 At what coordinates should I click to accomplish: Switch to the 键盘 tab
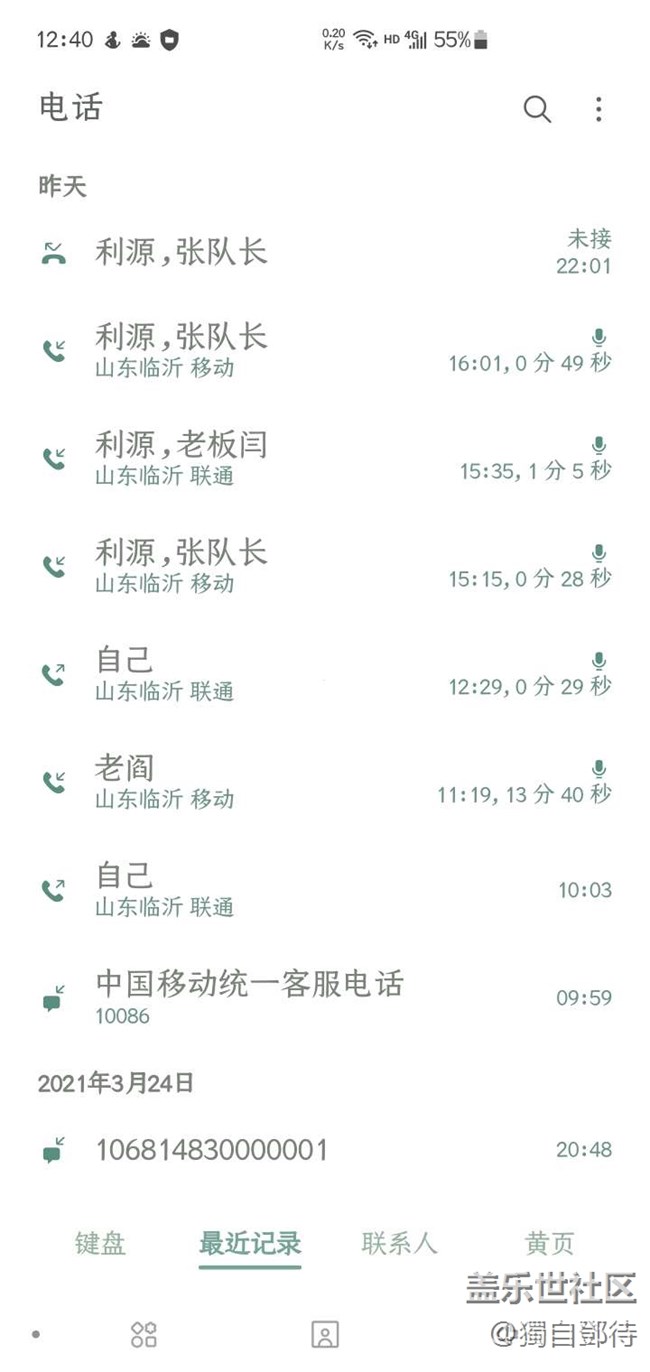click(101, 1243)
